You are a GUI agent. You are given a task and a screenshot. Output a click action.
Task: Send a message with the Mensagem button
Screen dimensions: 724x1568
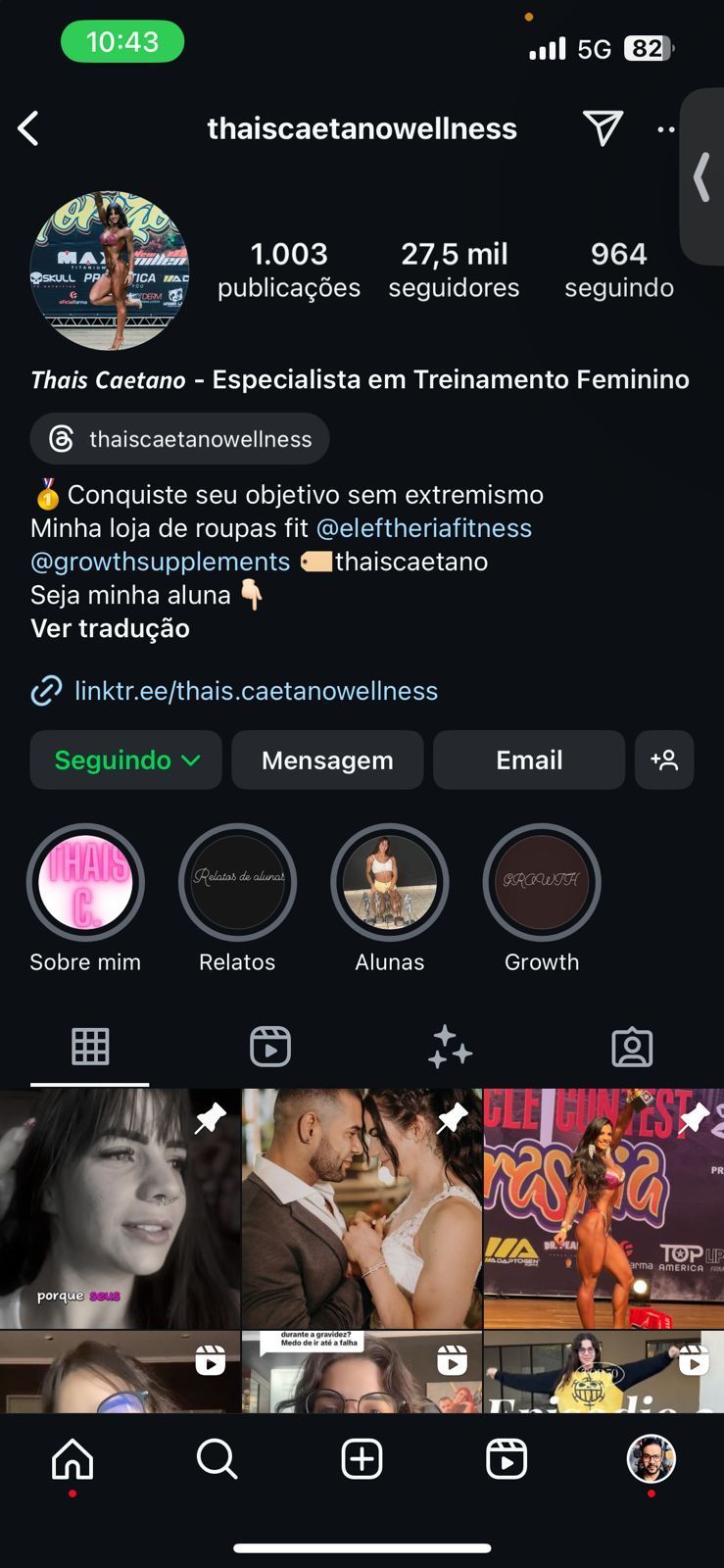(327, 760)
